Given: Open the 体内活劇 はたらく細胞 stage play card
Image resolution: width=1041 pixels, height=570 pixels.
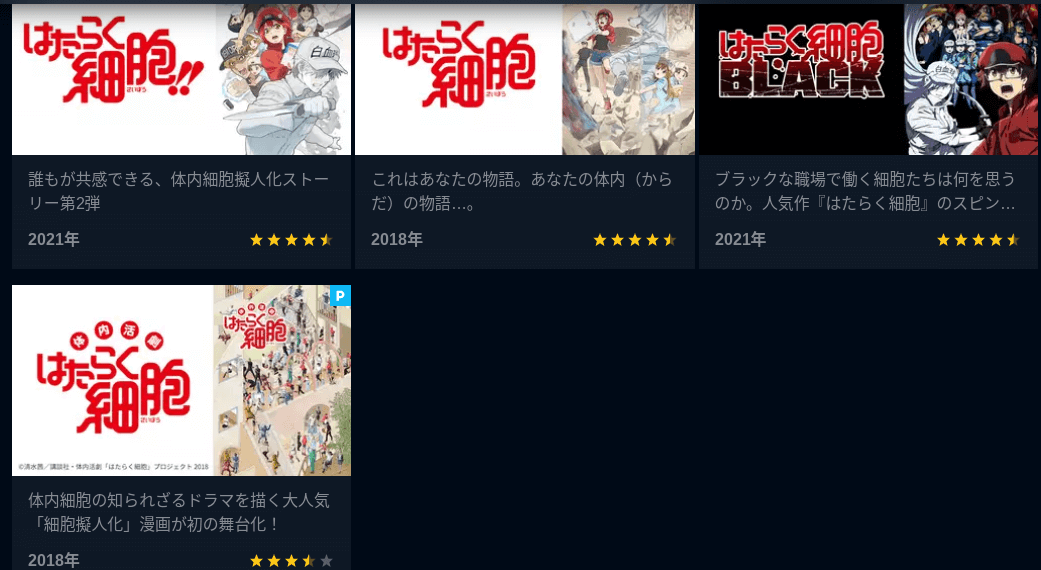Looking at the screenshot, I should click(x=181, y=380).
